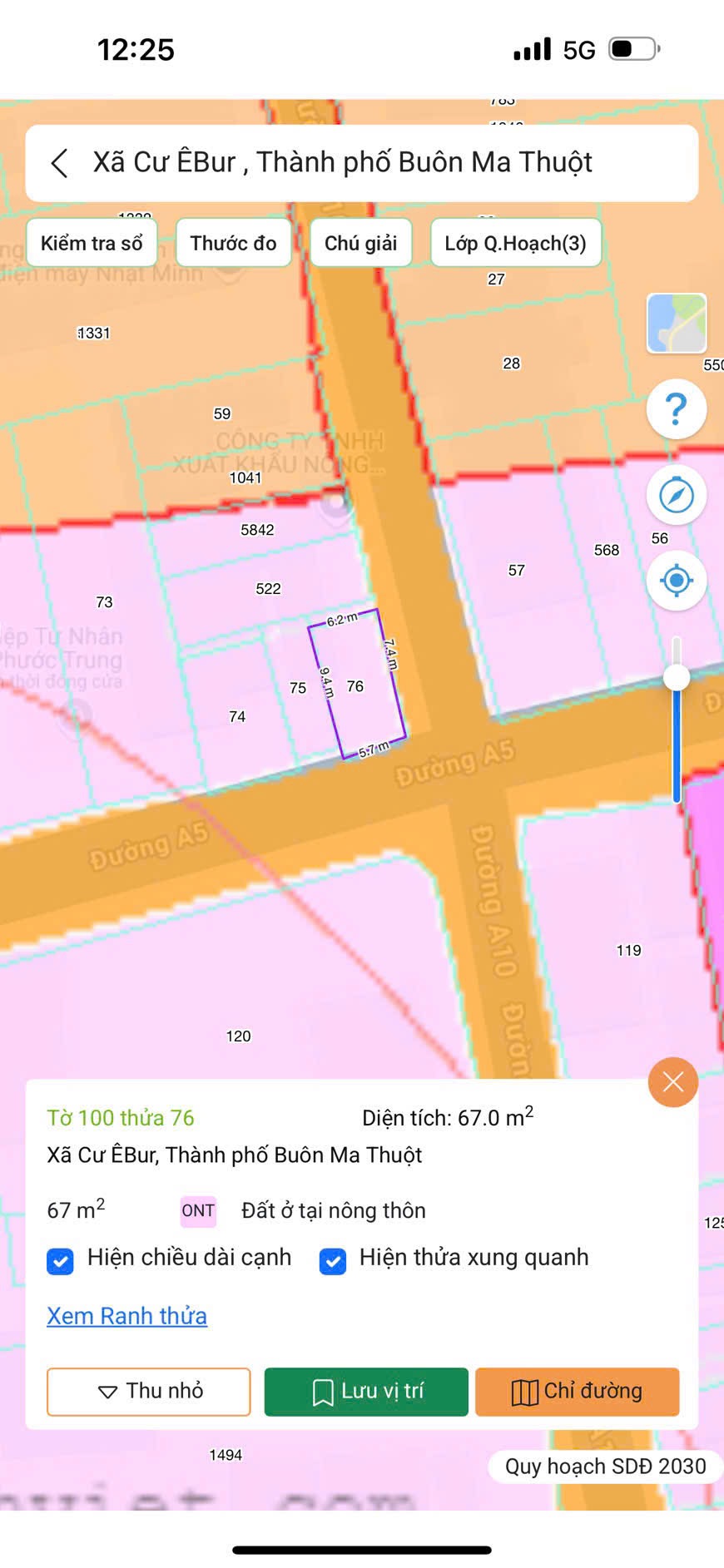This screenshot has height=1568, width=724.
Task: Switch map type via thumbnail
Action: coord(676,324)
